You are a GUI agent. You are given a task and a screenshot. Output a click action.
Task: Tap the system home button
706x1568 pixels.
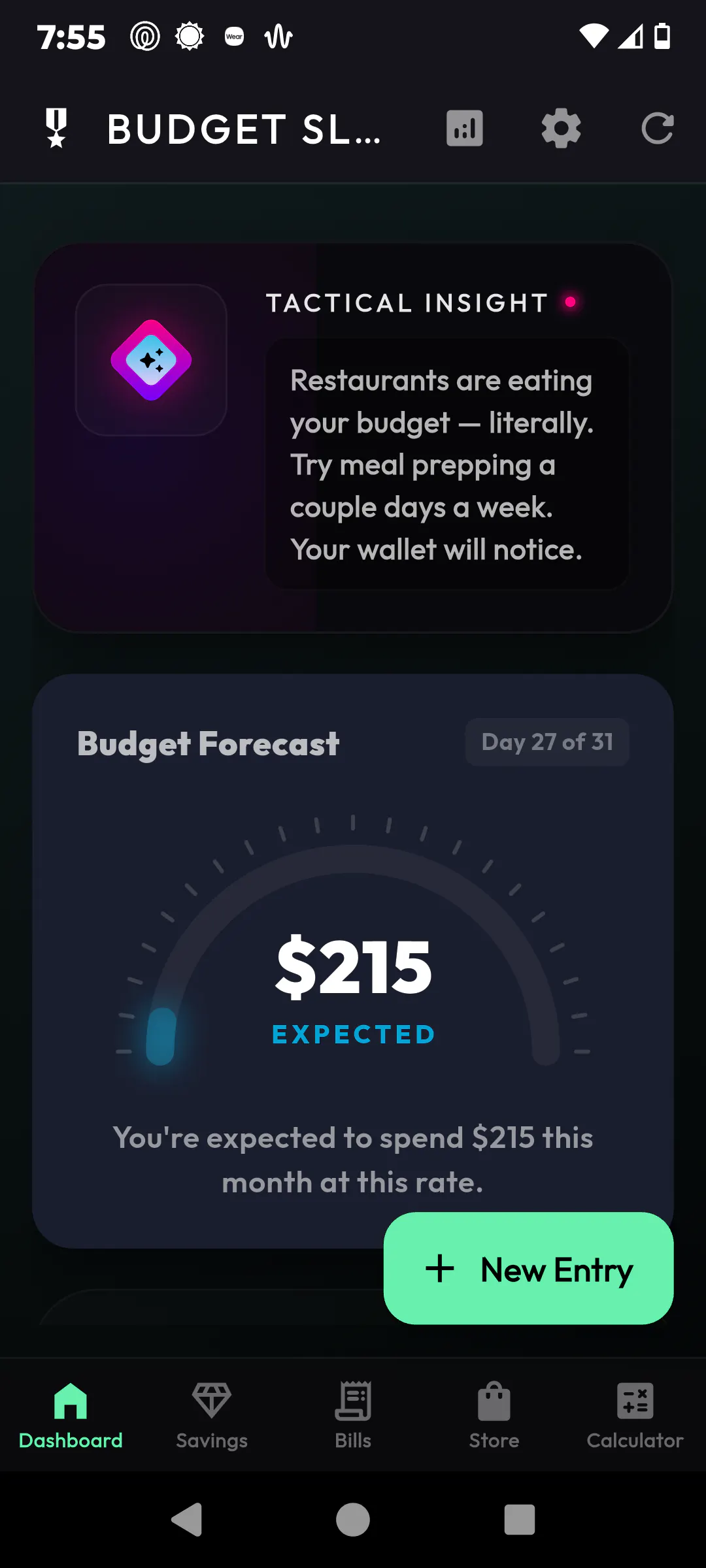coord(353,1519)
